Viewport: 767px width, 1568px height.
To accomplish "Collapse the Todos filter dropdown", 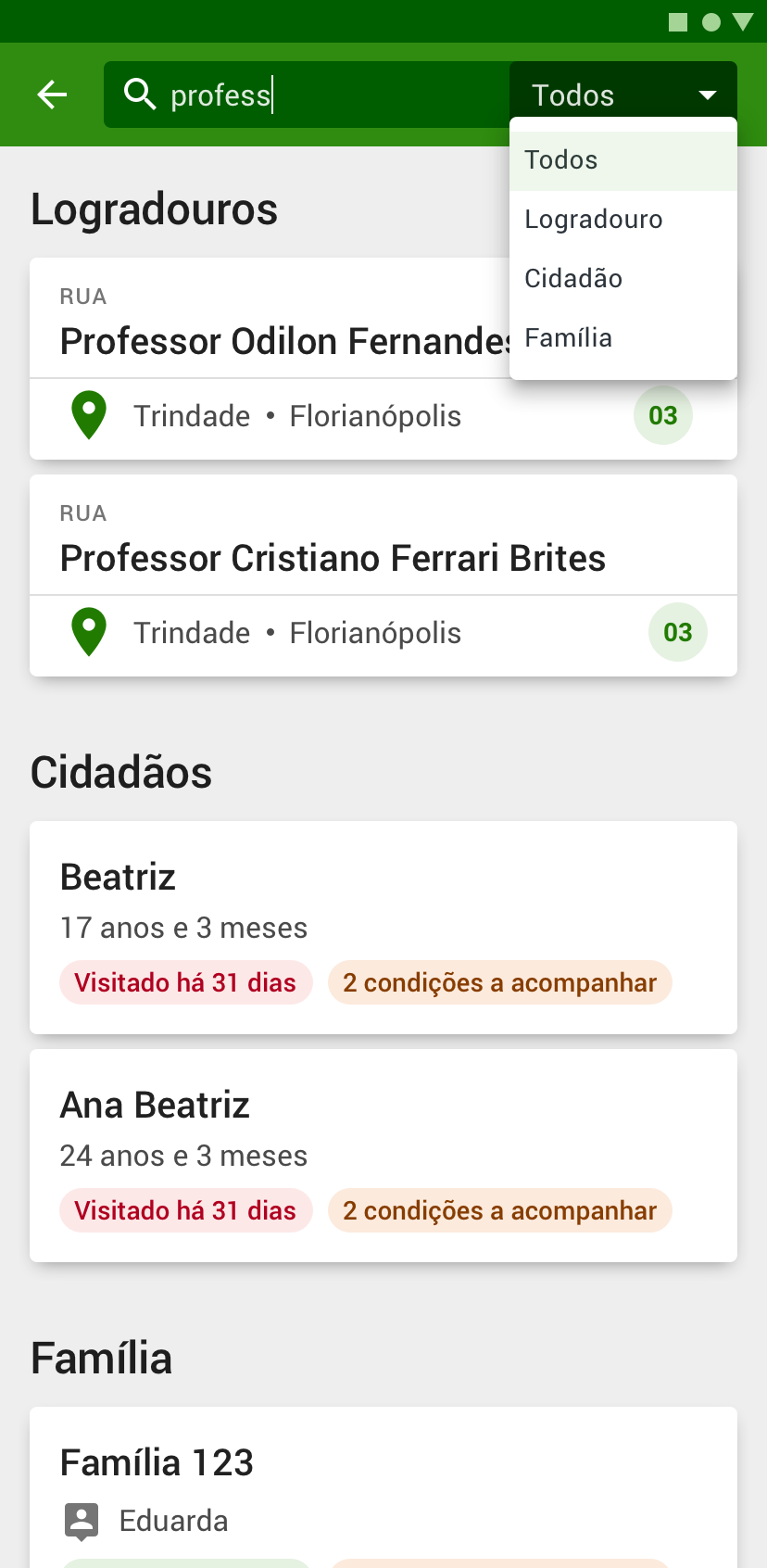I will (x=623, y=95).
